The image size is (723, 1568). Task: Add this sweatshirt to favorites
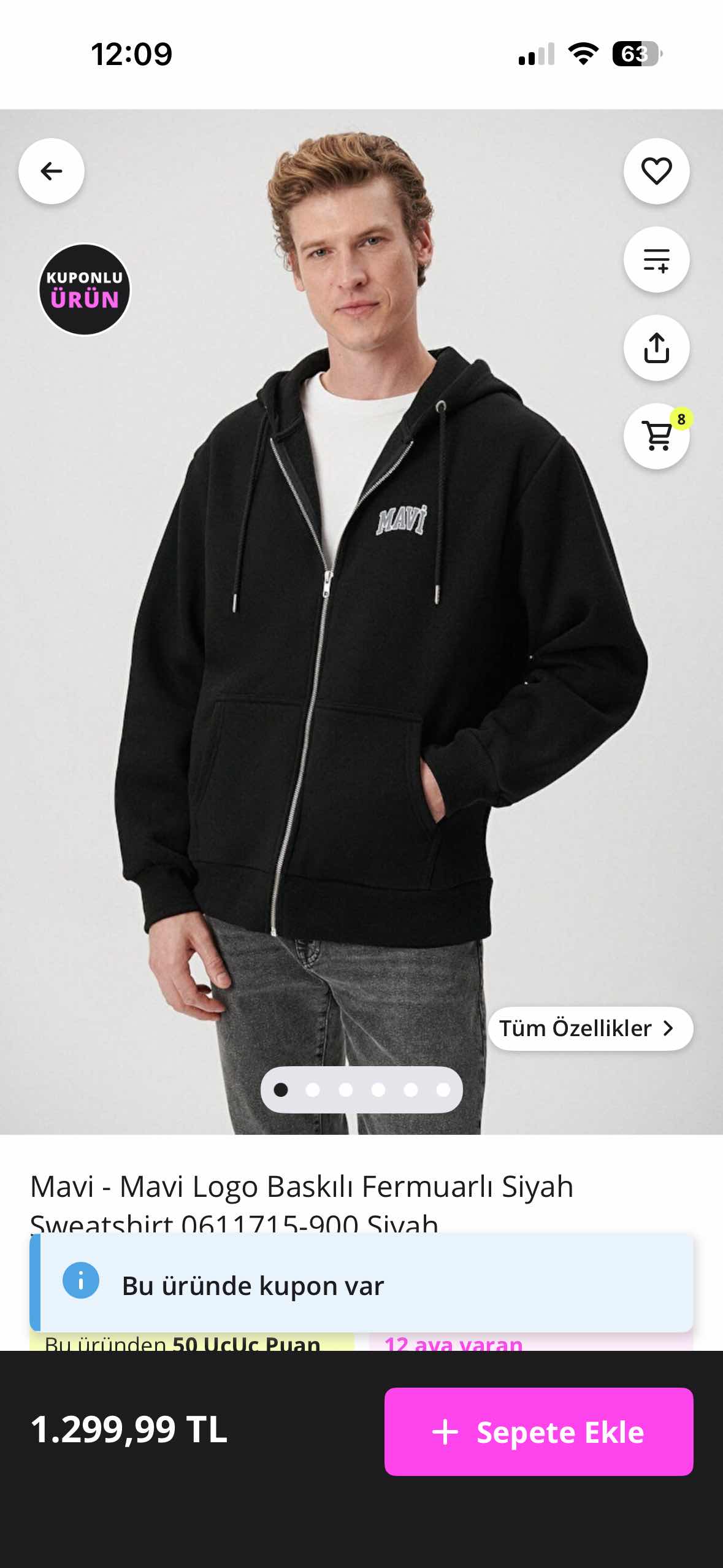tap(656, 171)
